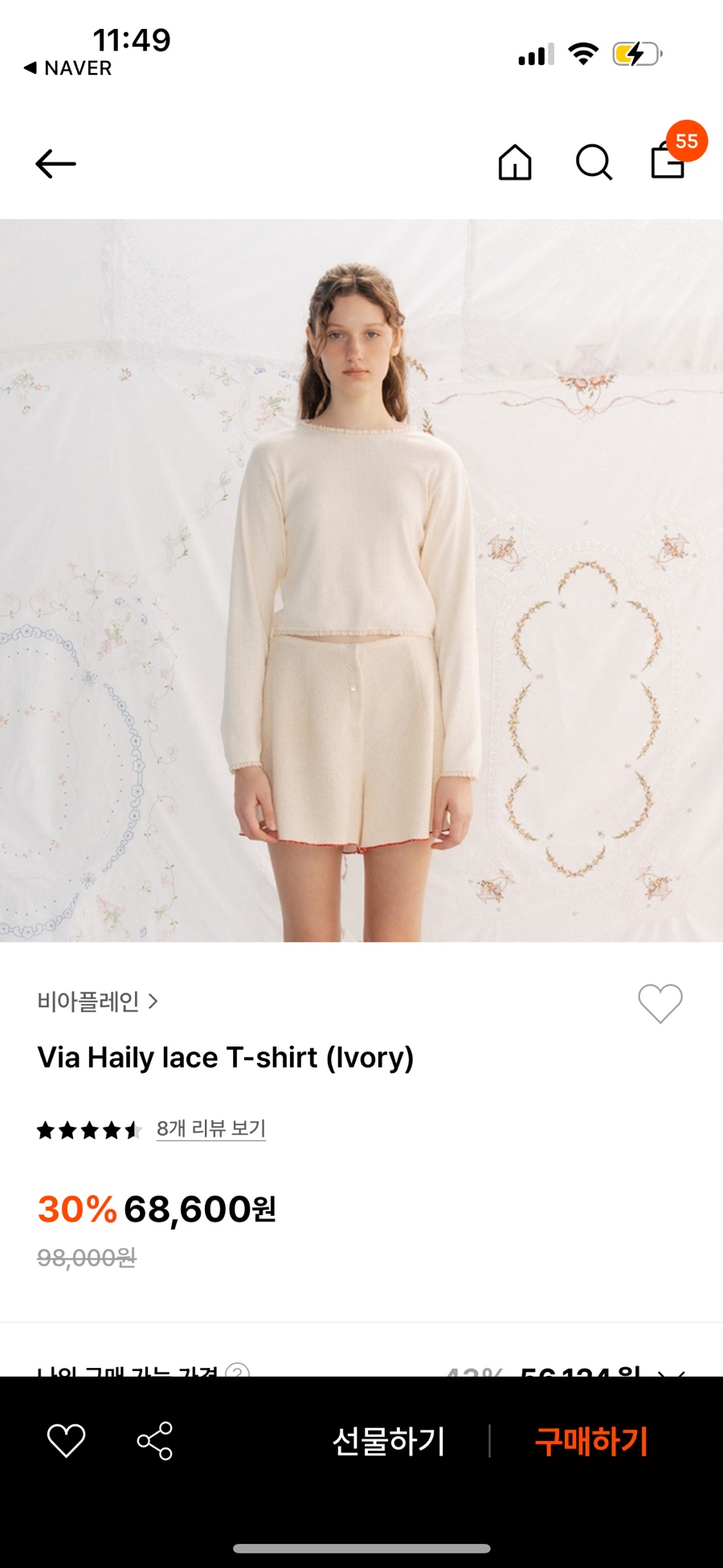Open the home icon in the top bar
The image size is (723, 1568).
point(515,163)
